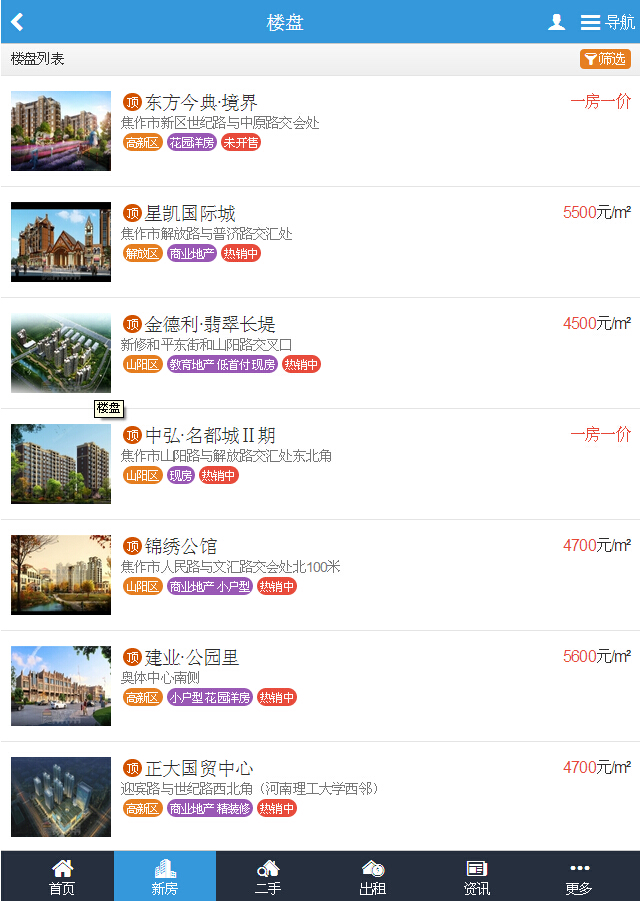This screenshot has width=640, height=901.
Task: Open the 资讯 news tab
Action: point(476,876)
